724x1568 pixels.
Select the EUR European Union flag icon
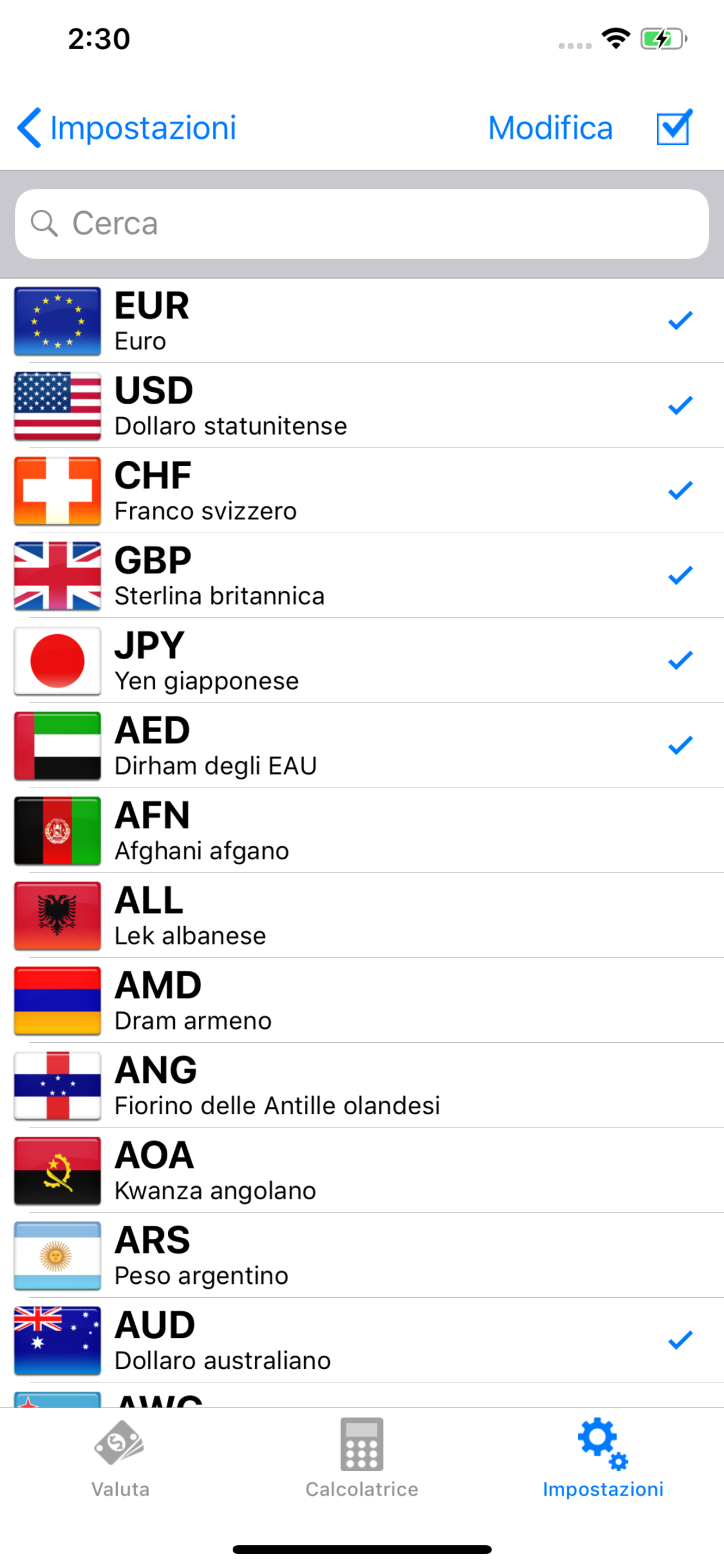click(57, 321)
